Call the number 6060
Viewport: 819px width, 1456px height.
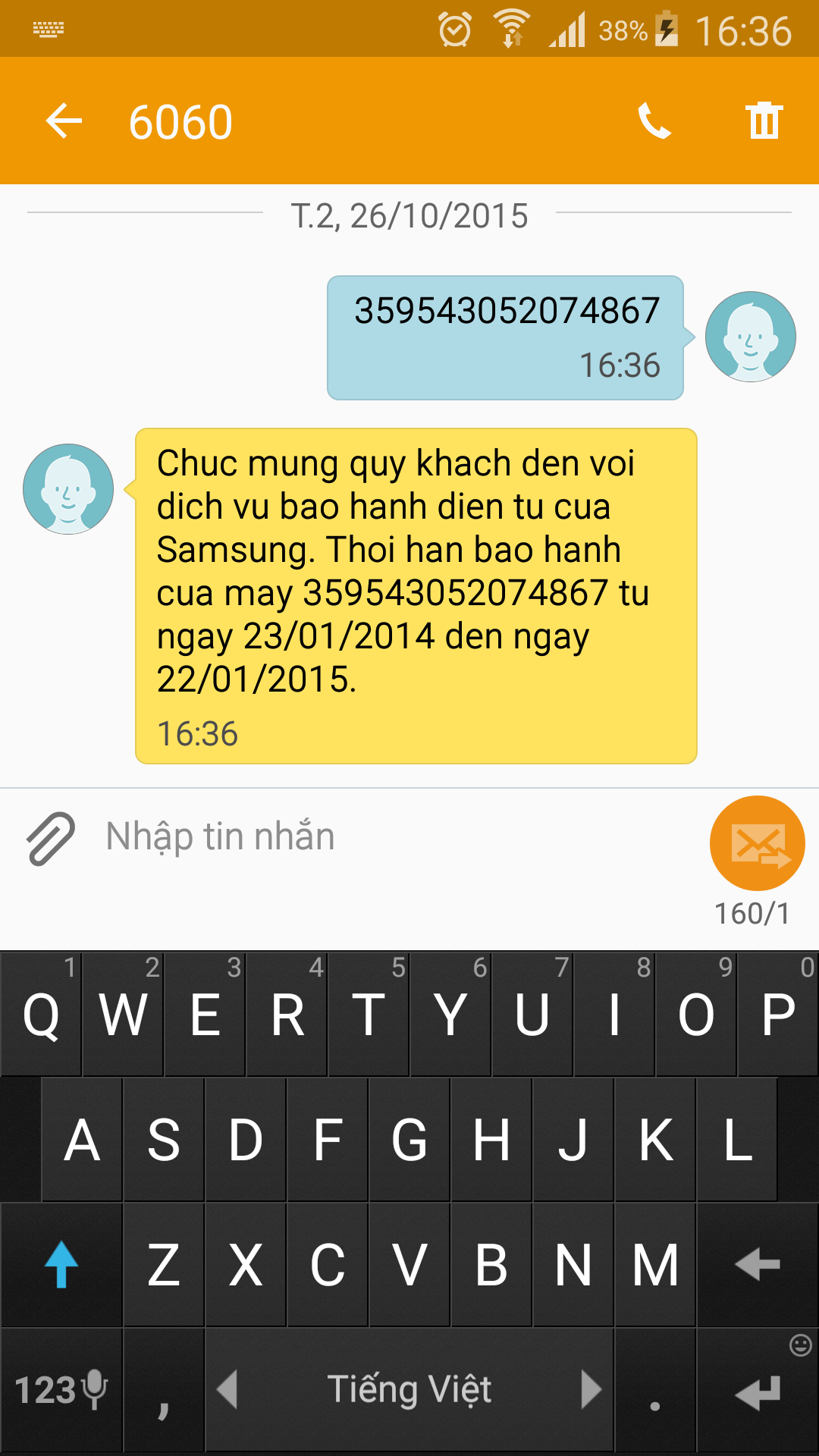[654, 121]
